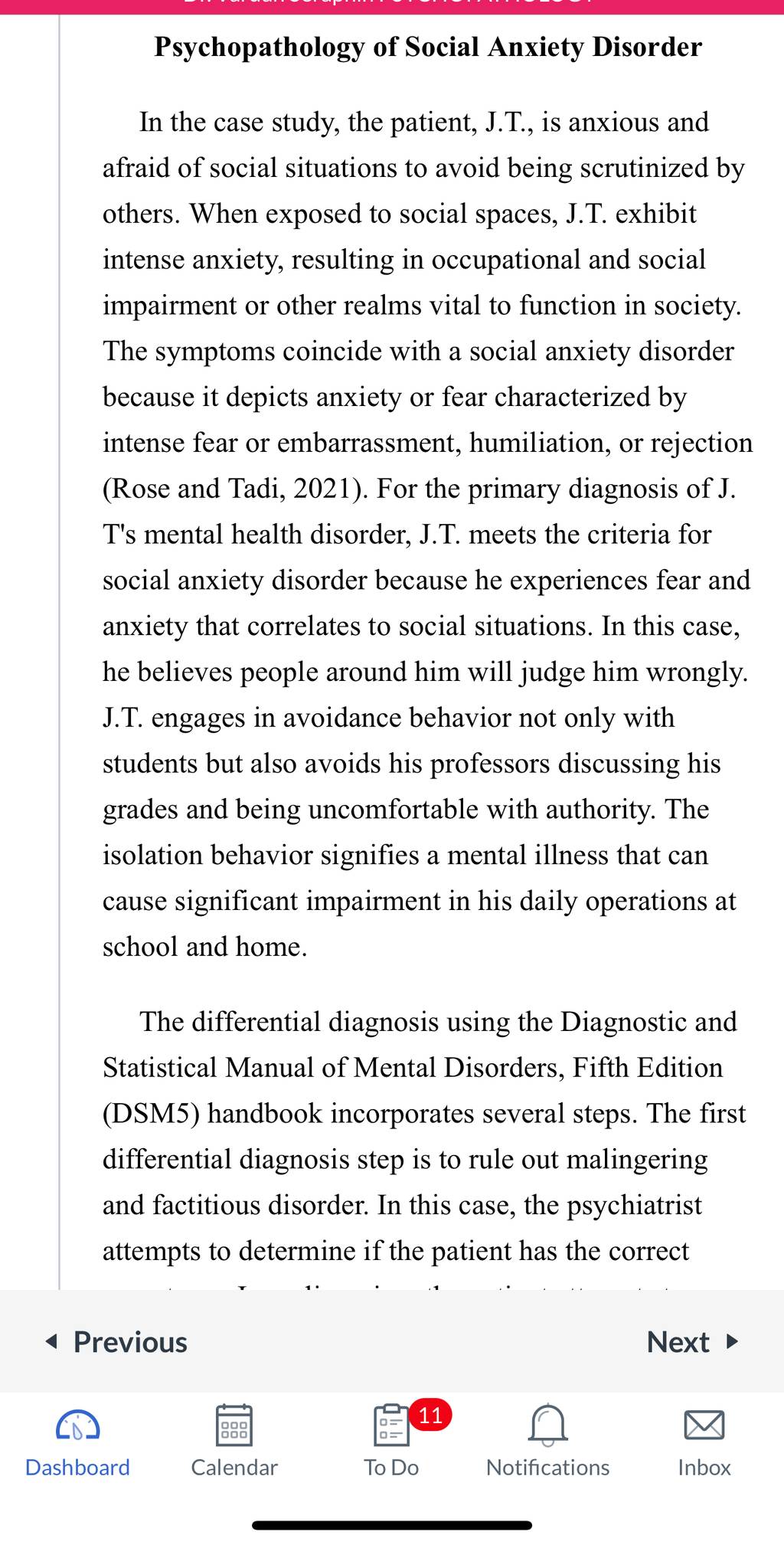Open the Dashboard tab
The image size is (784, 1545).
[x=77, y=1442]
